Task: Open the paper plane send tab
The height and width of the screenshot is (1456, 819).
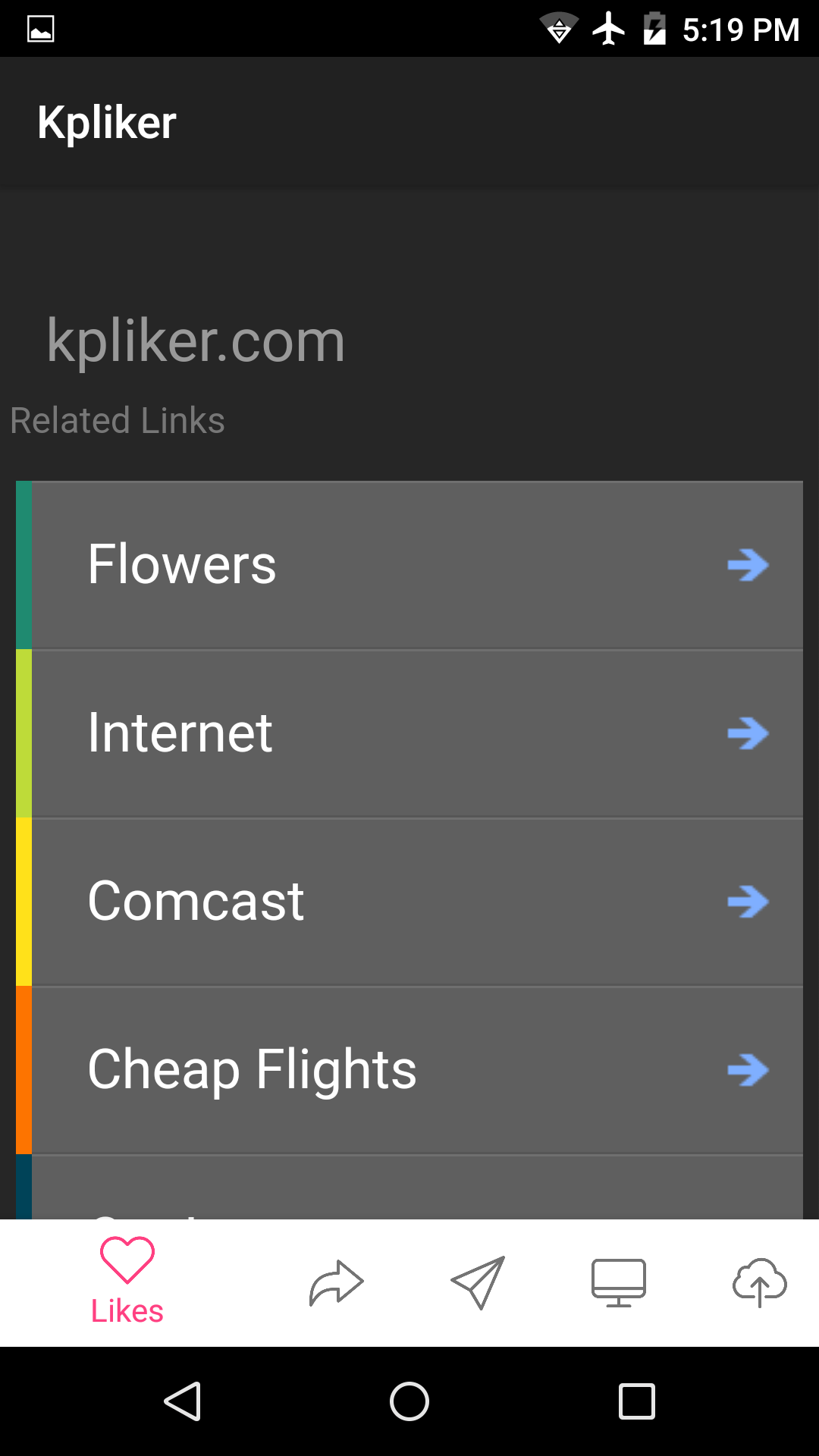Action: [478, 1282]
